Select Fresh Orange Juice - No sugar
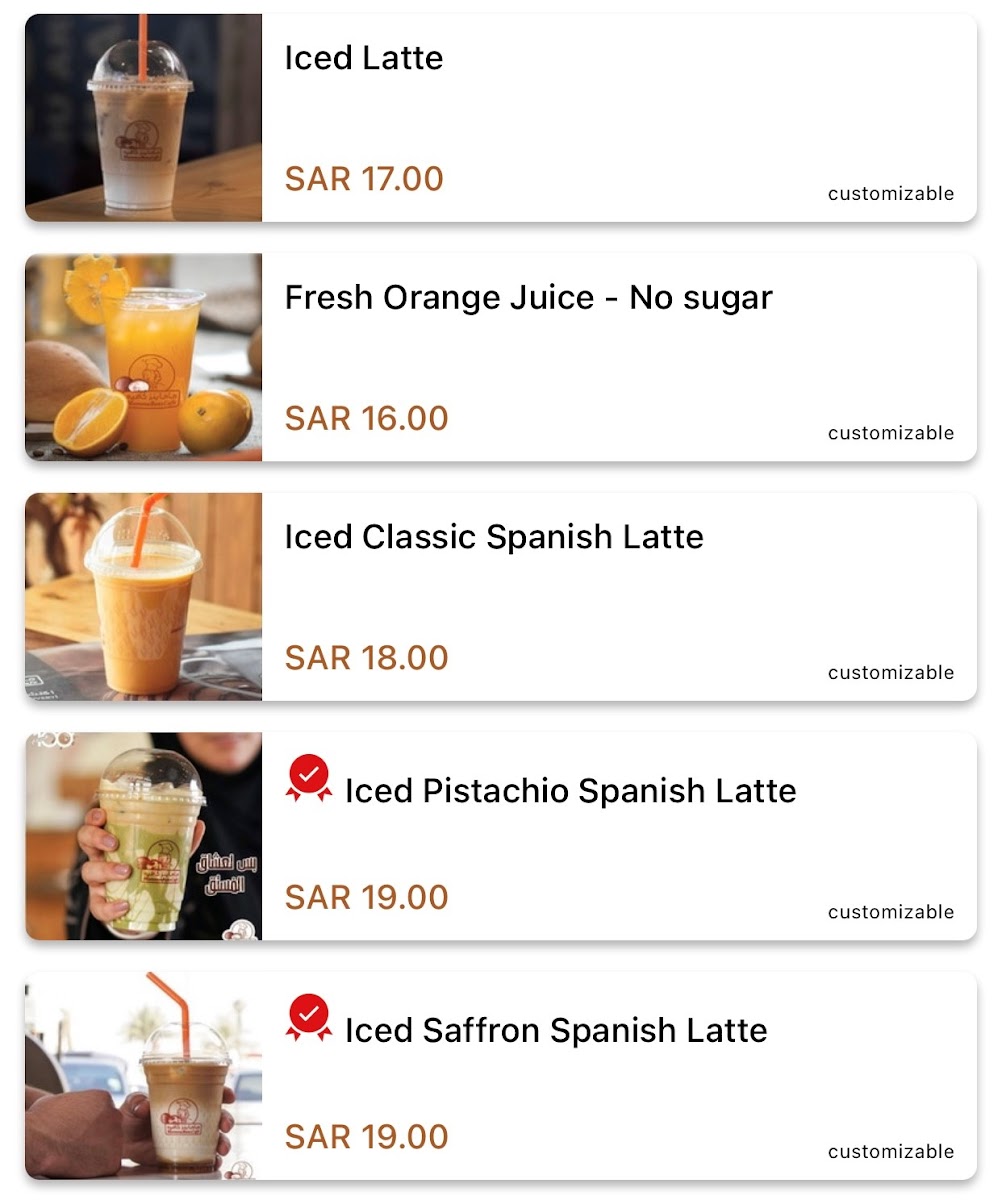 500,357
